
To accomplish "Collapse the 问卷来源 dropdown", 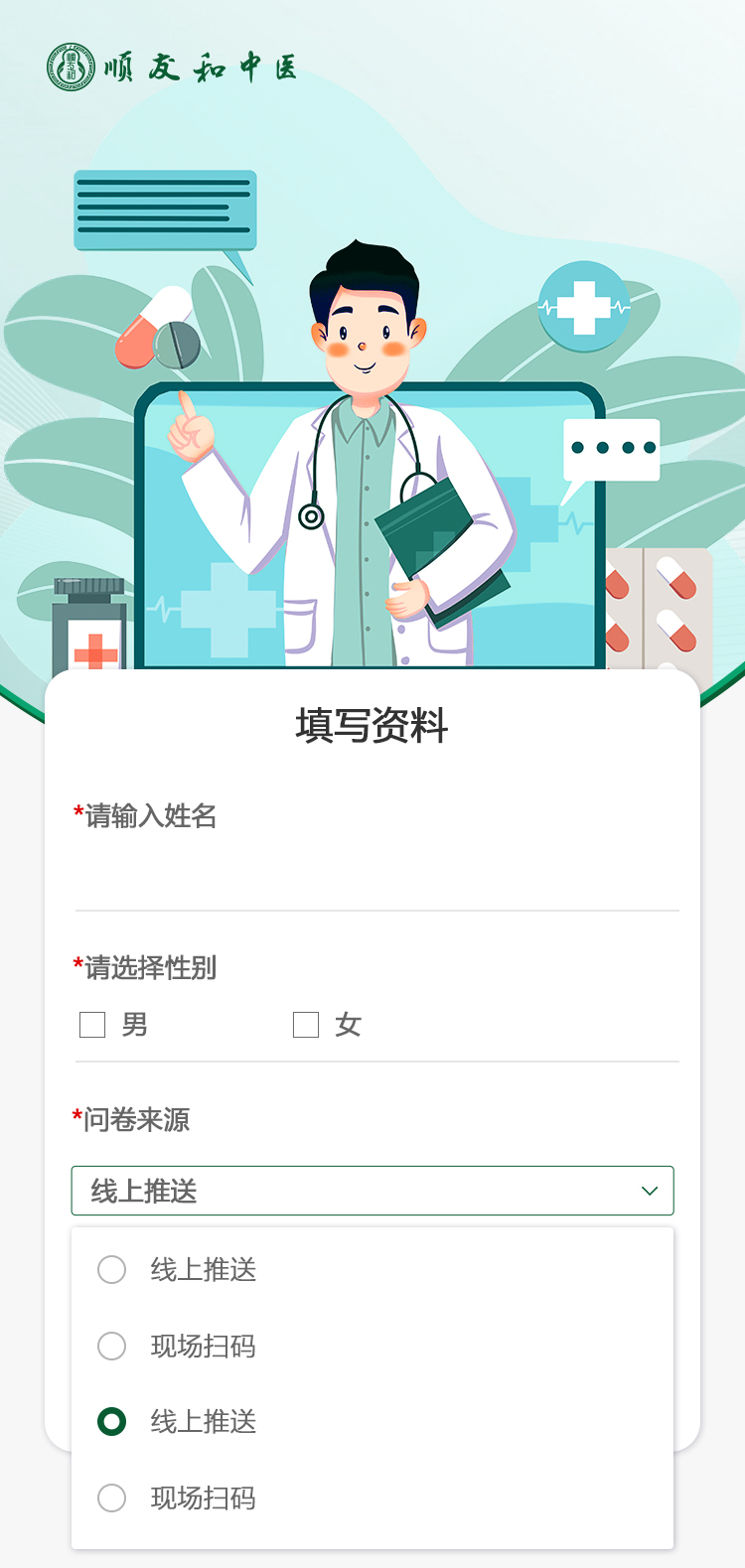I will click(x=650, y=1191).
